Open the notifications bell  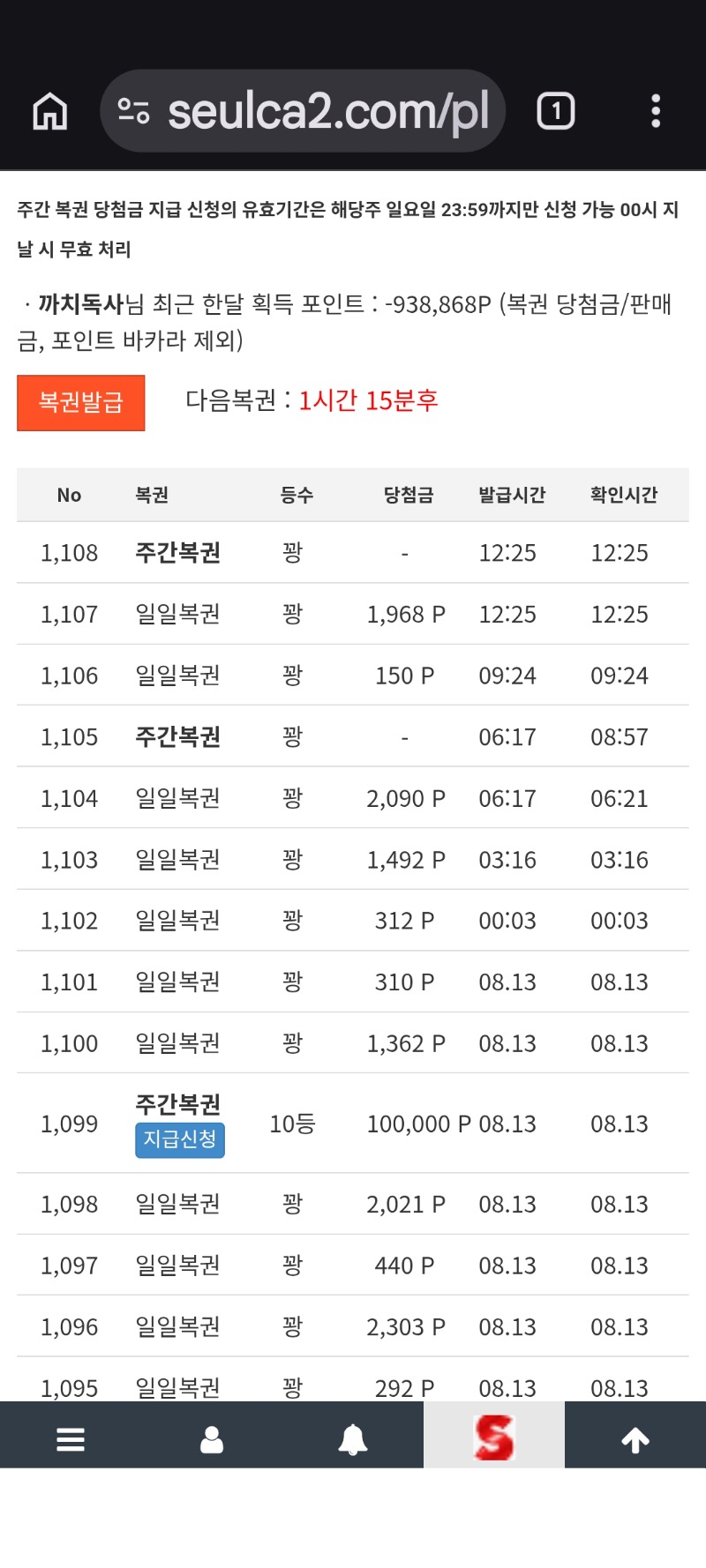pyautogui.click(x=353, y=1439)
